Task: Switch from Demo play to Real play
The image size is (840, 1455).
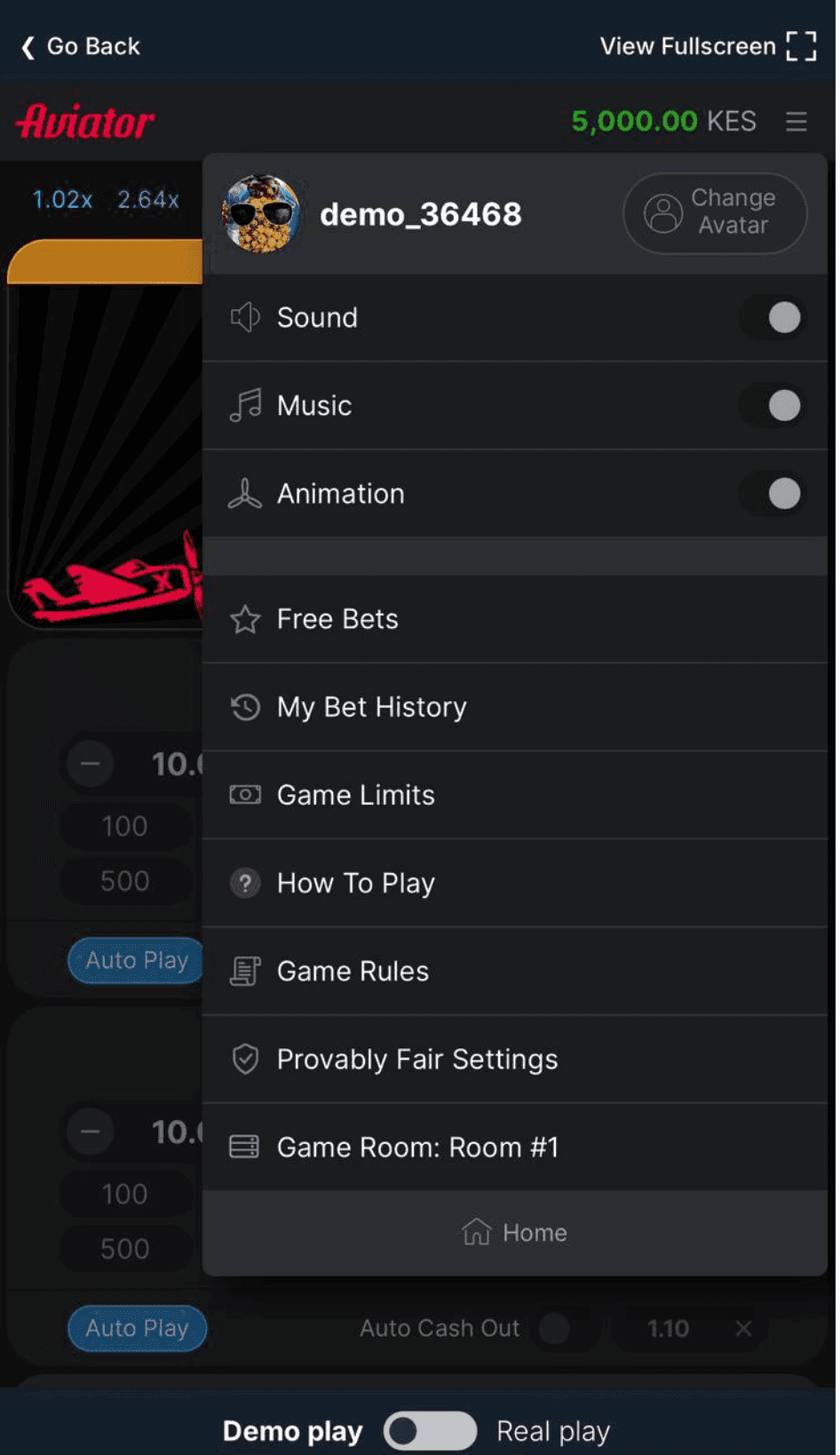Action: point(431,1429)
